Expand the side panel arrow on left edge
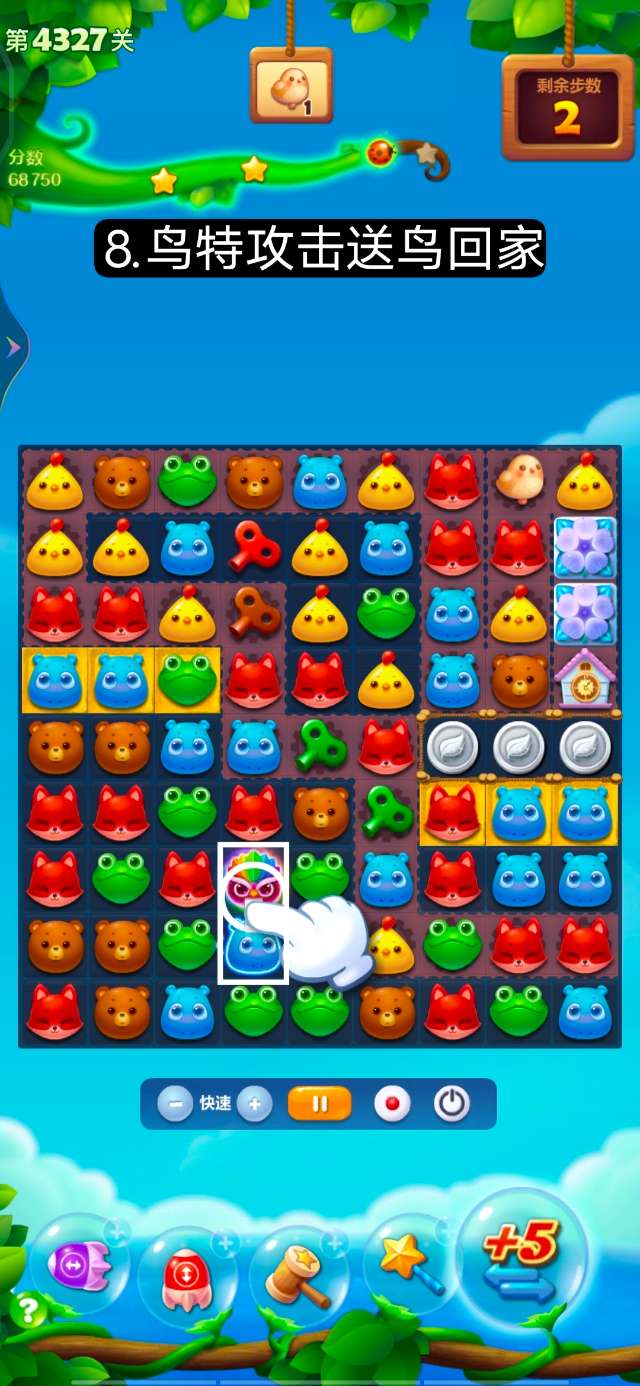Screen dimensions: 640x1386 tap(12, 347)
